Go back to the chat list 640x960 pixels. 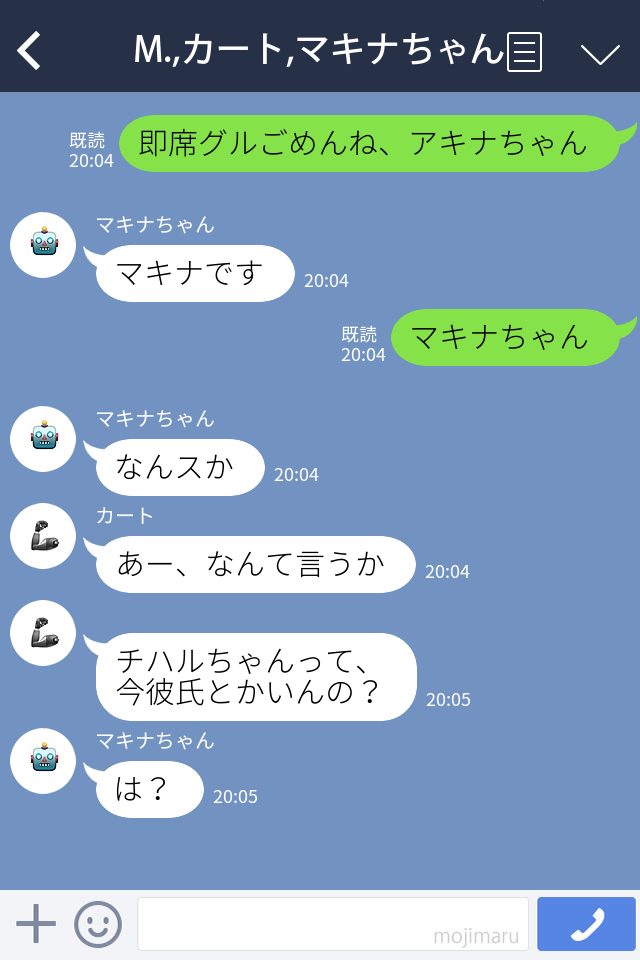point(30,50)
